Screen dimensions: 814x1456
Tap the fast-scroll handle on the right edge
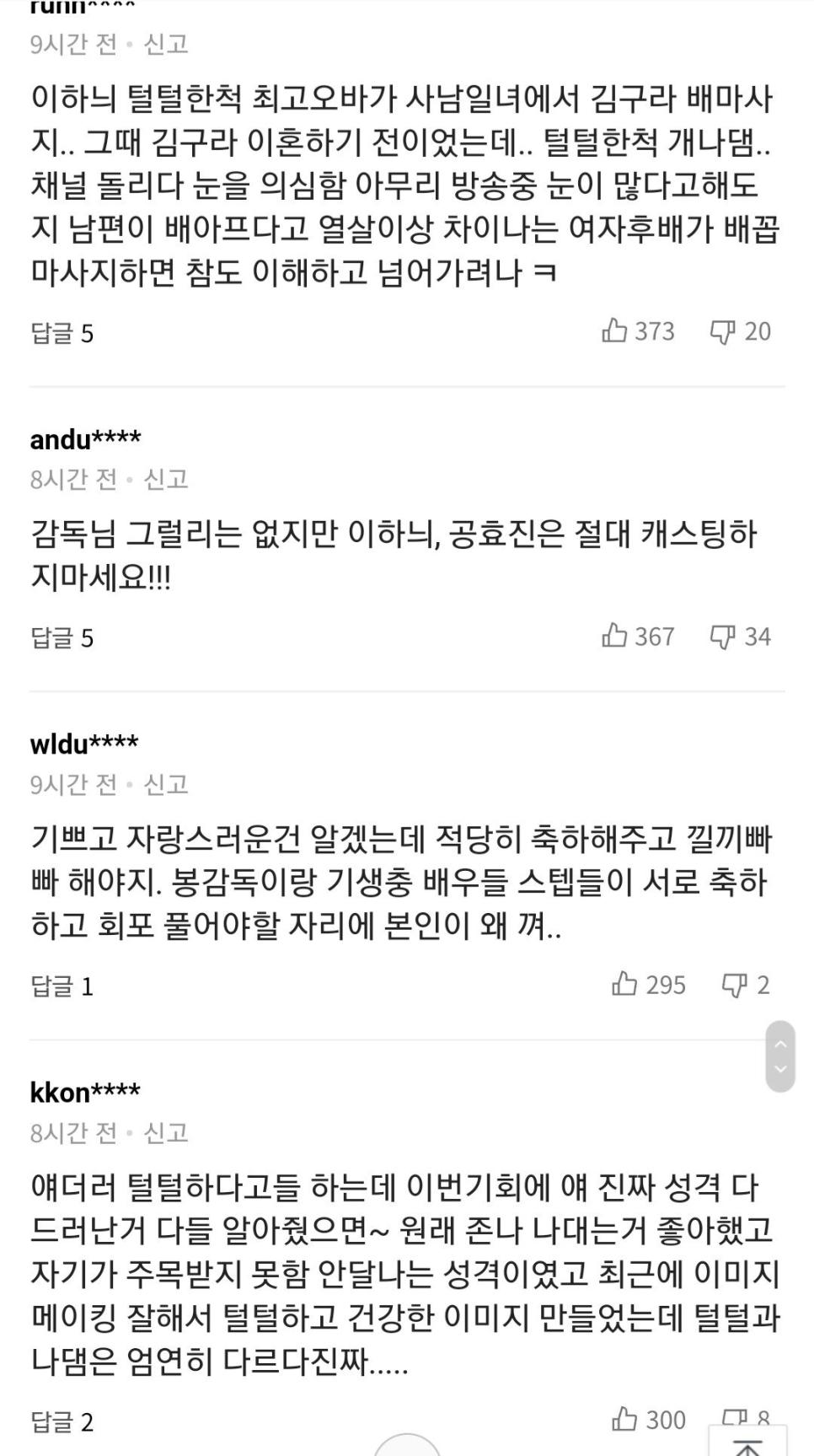coord(780,1056)
